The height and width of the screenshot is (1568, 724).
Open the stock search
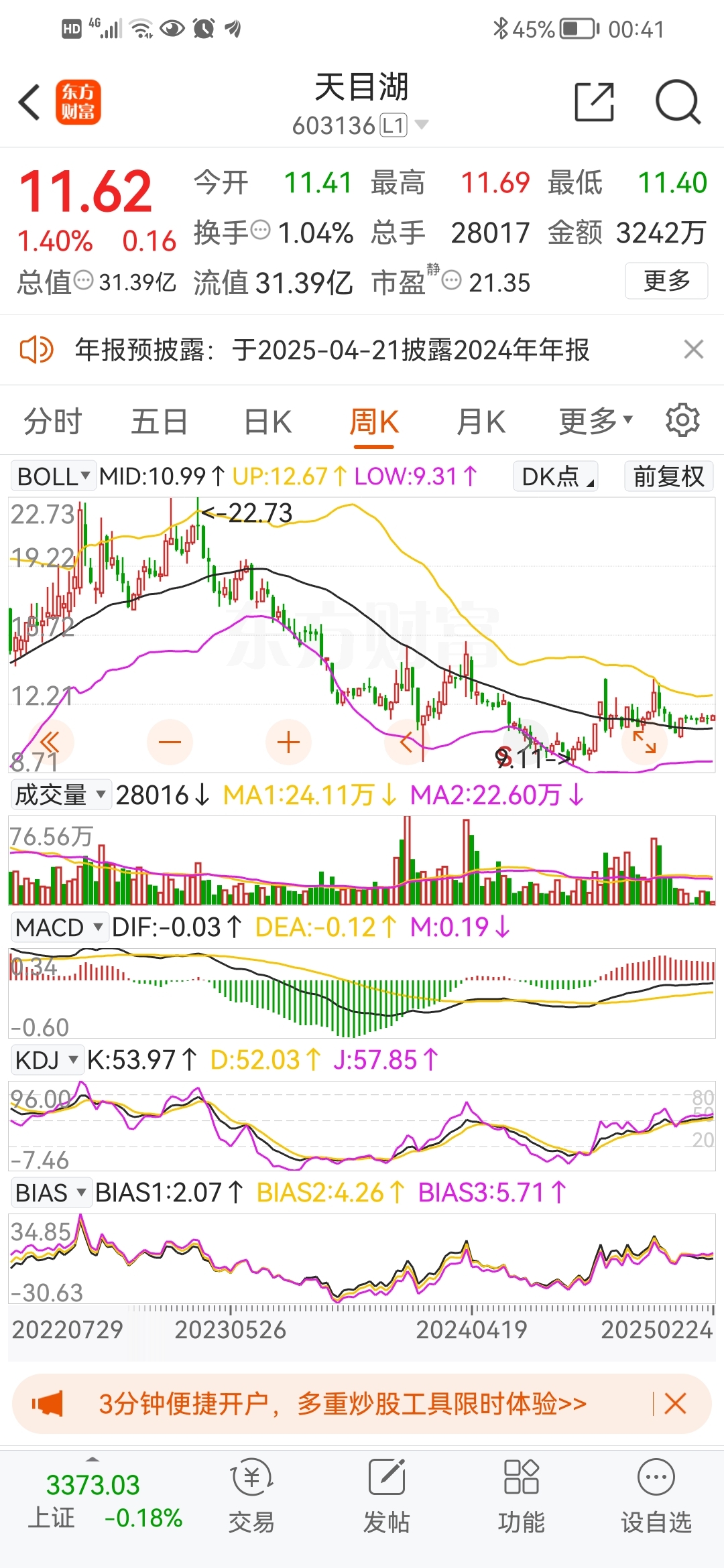pos(678,103)
